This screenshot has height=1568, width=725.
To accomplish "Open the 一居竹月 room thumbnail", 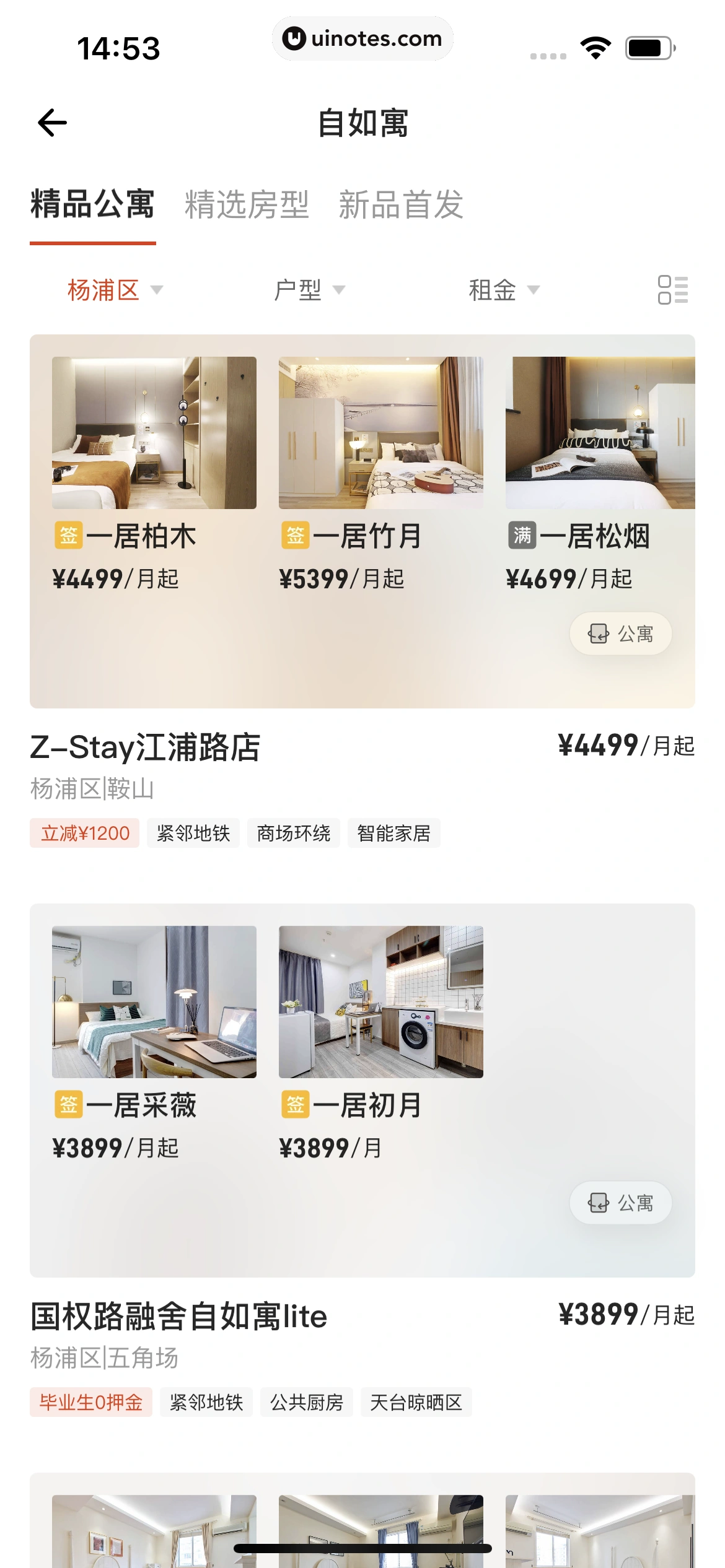I will pos(381,433).
